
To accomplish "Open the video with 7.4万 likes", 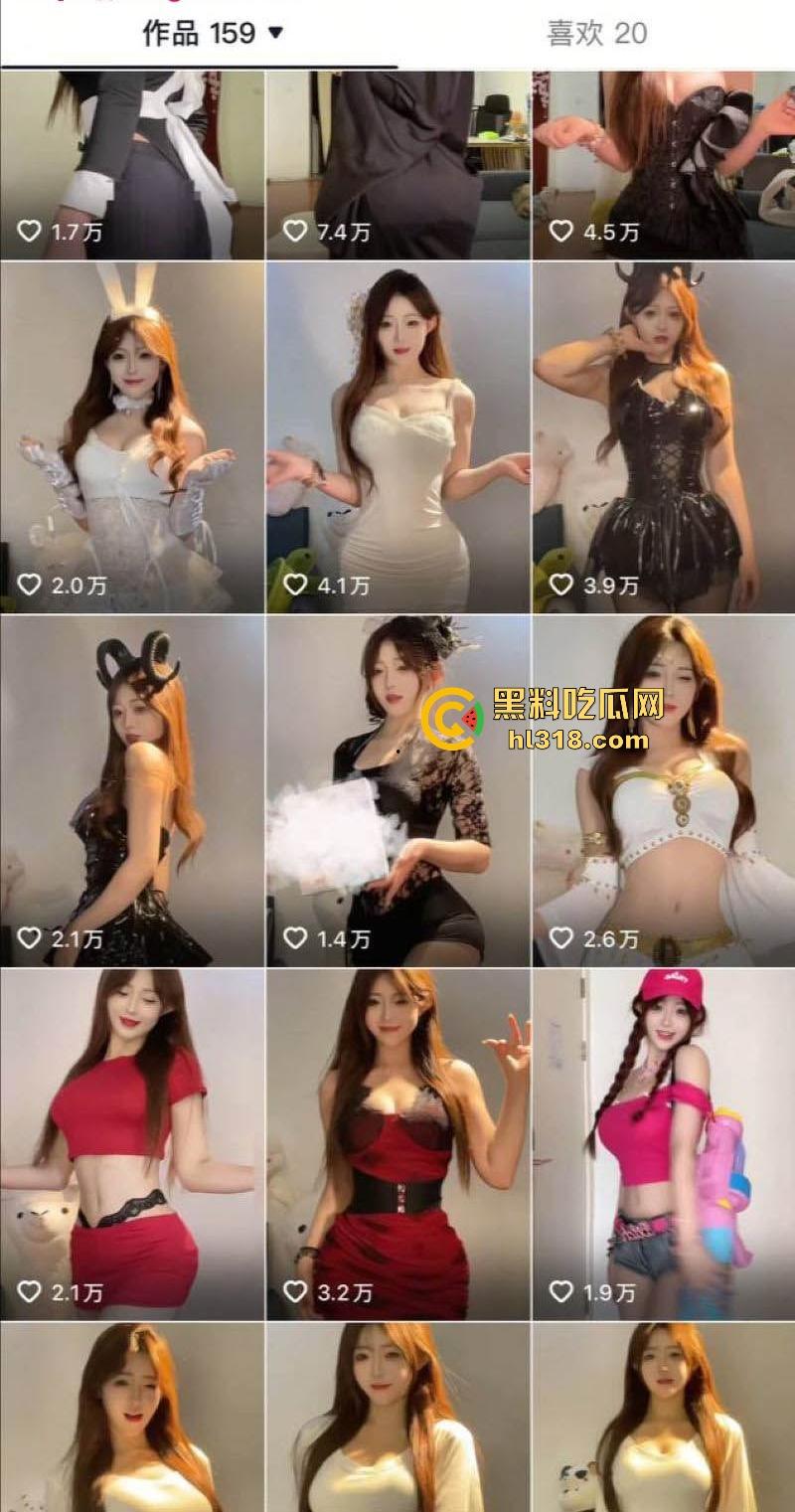I will (x=397, y=164).
